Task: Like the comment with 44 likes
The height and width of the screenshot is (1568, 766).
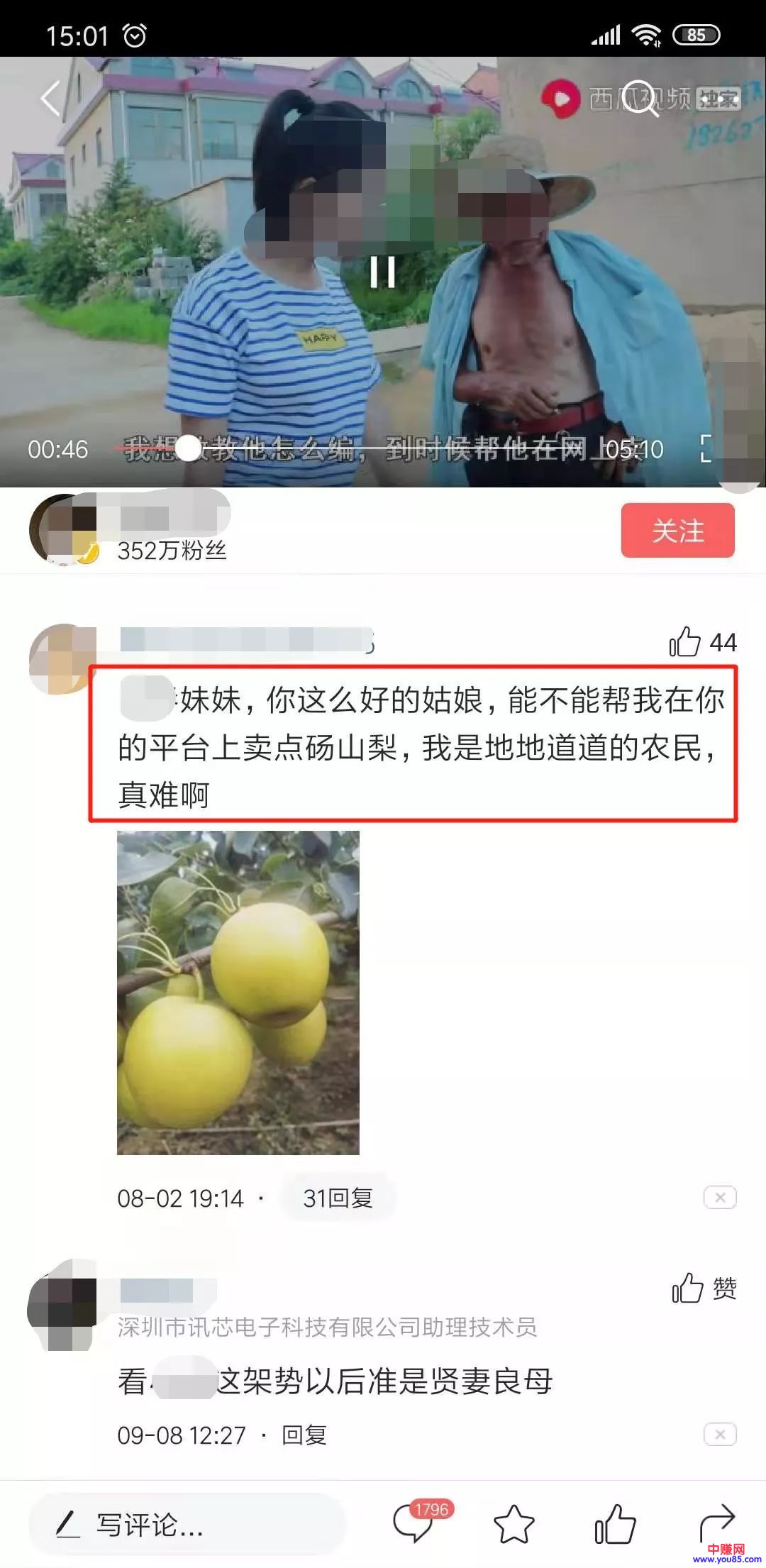Action: (x=685, y=642)
